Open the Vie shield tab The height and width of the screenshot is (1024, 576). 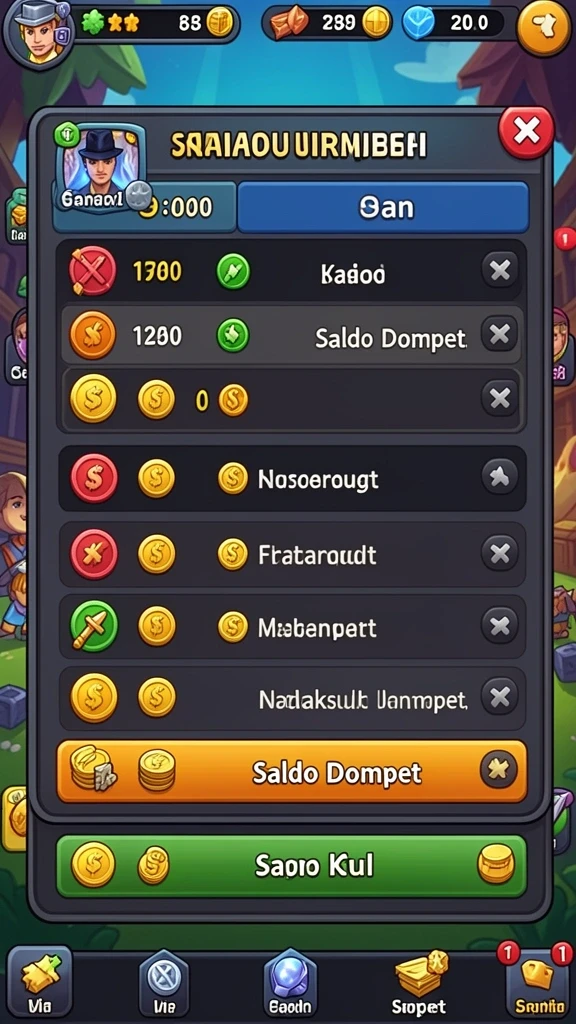164,984
